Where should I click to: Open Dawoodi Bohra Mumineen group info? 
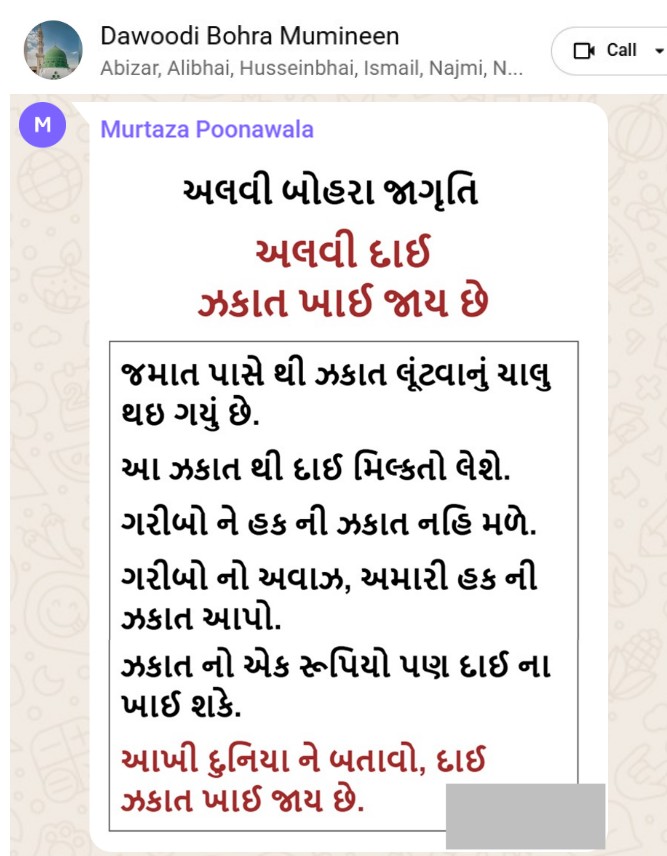point(250,37)
